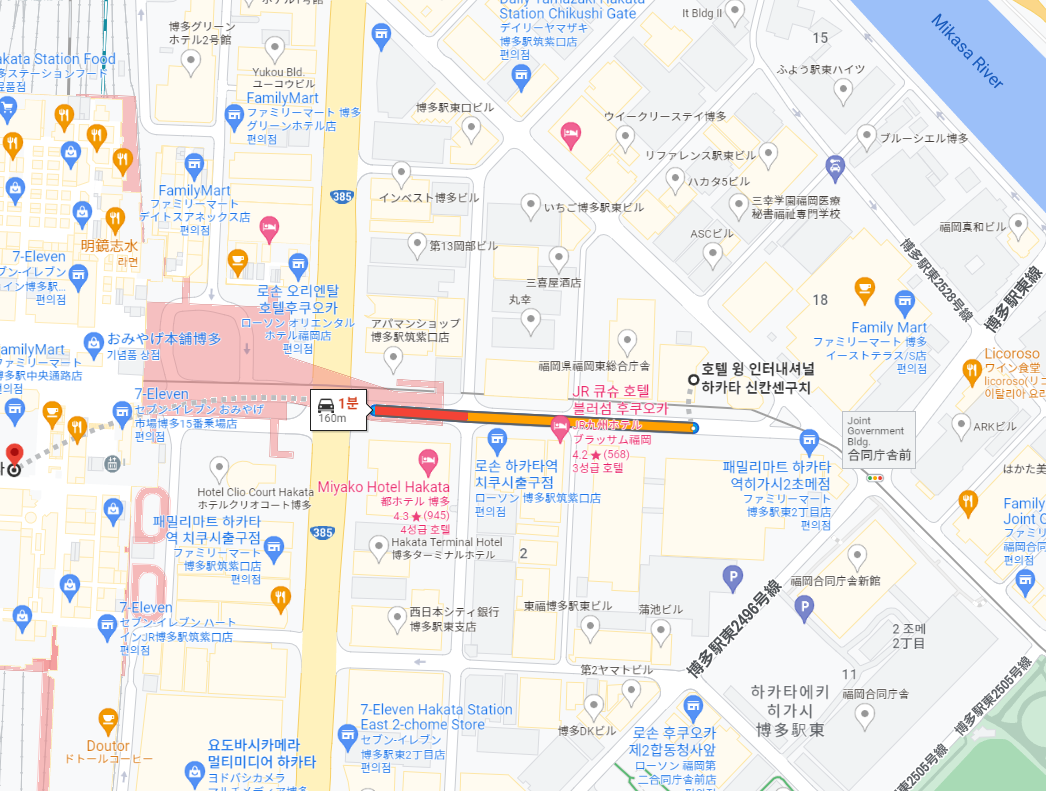
Task: Select the Lawson Hakata Station Chikushi-guchi marker
Action: (x=497, y=439)
